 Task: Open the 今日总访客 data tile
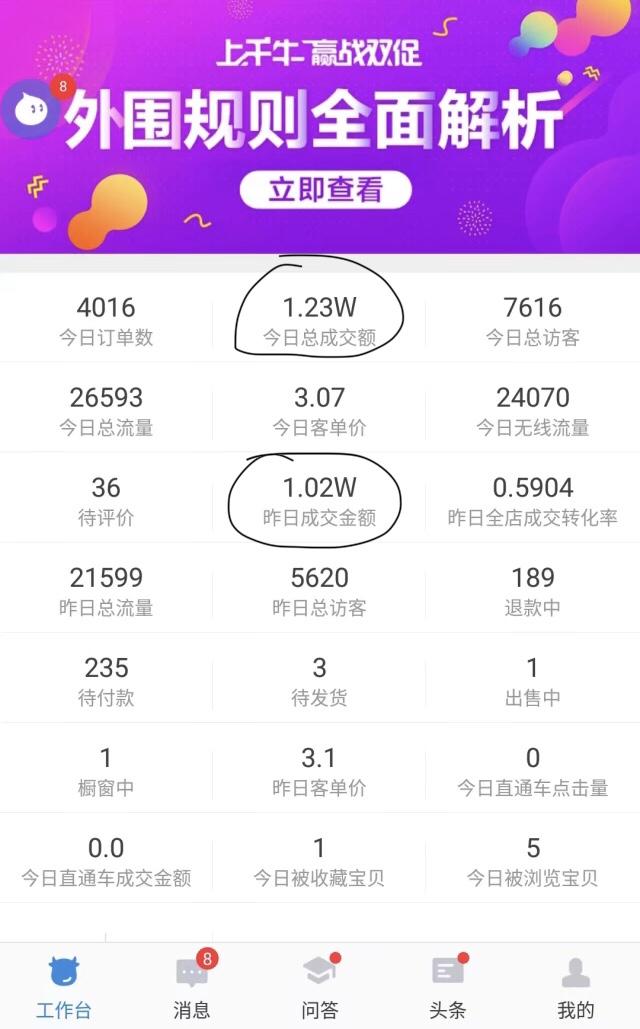coord(533,320)
